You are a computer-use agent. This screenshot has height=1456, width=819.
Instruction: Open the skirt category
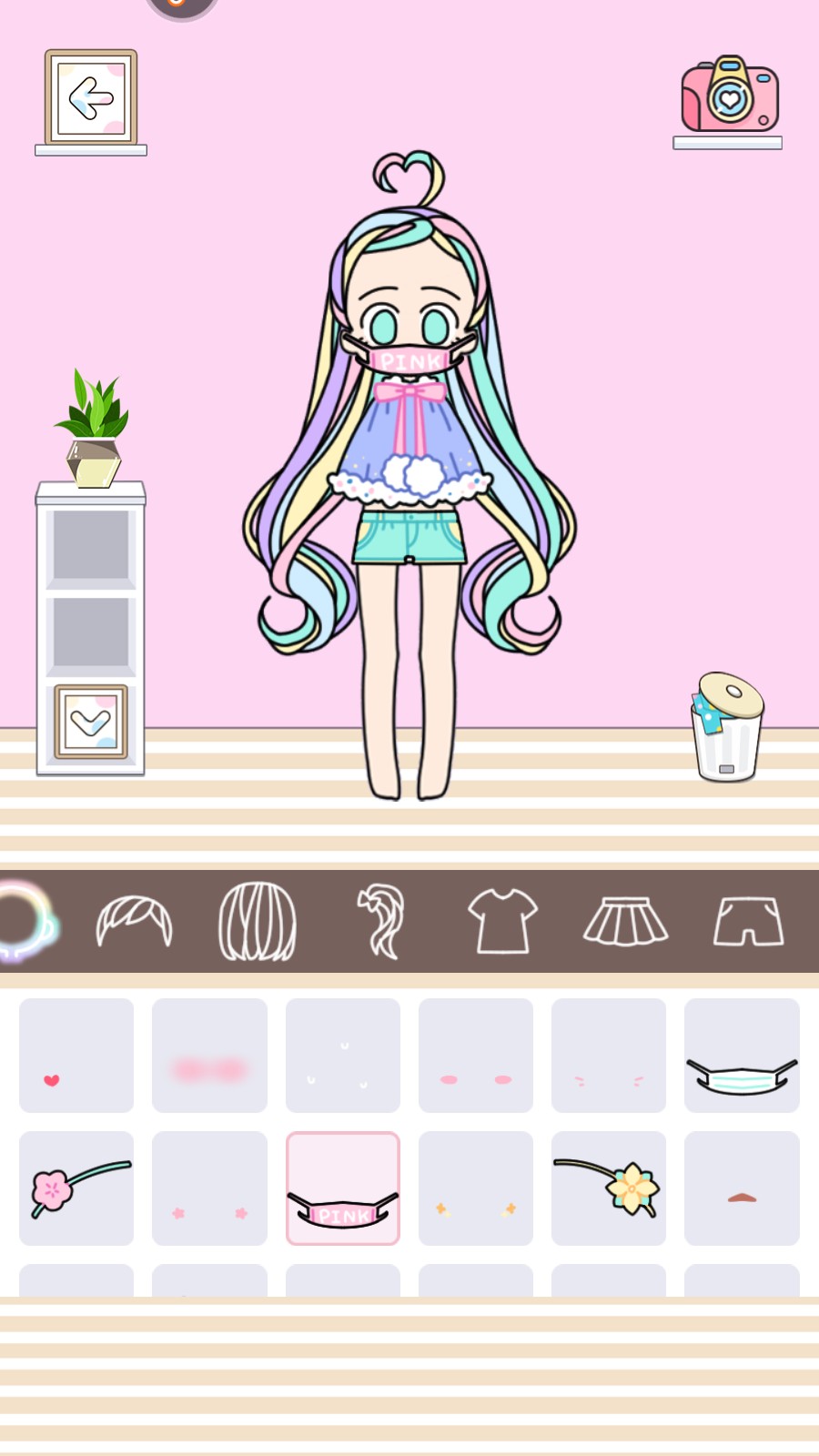pyautogui.click(x=625, y=921)
